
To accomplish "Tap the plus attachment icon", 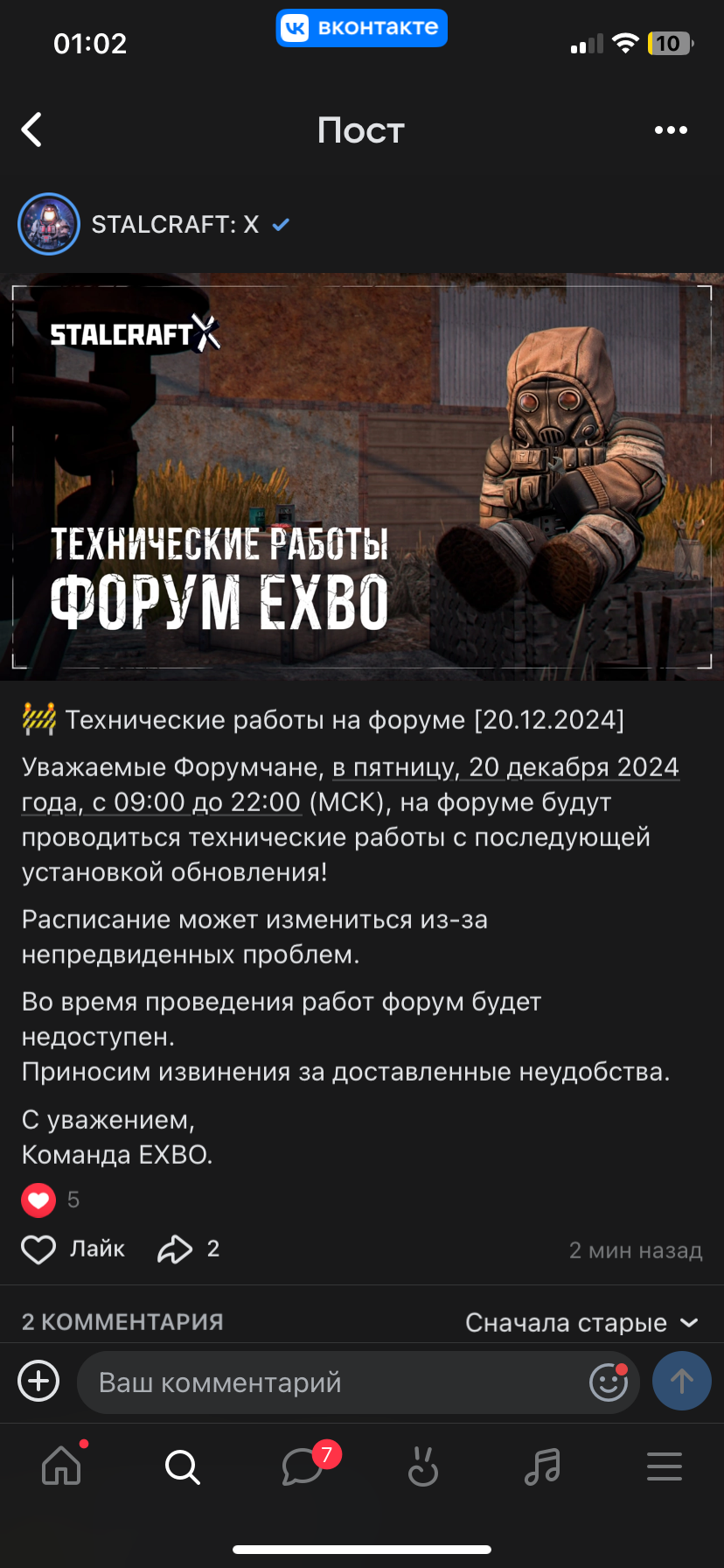I will pyautogui.click(x=38, y=1382).
